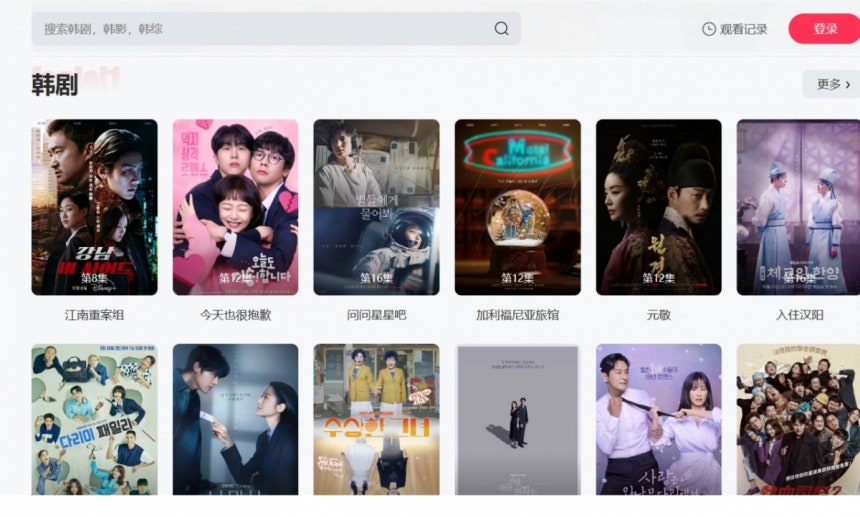Select the 问问星星吧 poster
This screenshot has width=860, height=517.
[x=376, y=207]
